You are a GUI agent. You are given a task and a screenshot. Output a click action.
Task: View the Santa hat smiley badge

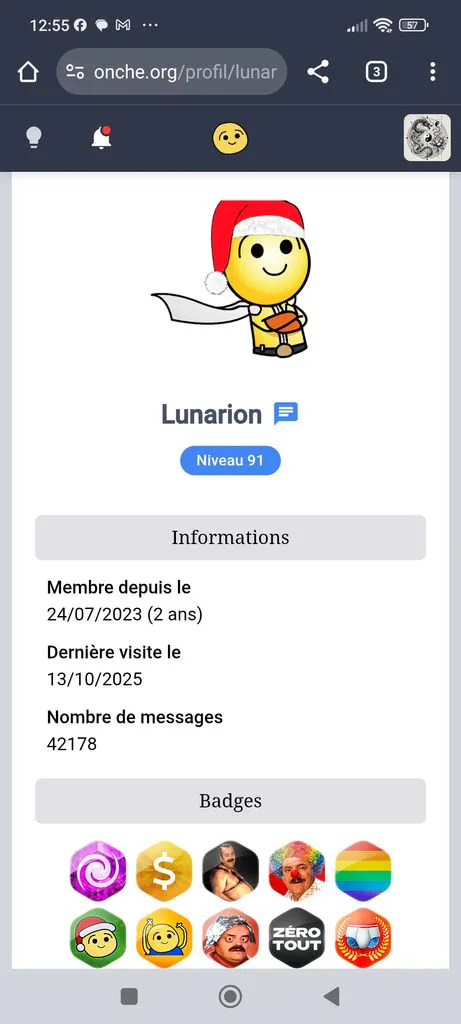98,938
